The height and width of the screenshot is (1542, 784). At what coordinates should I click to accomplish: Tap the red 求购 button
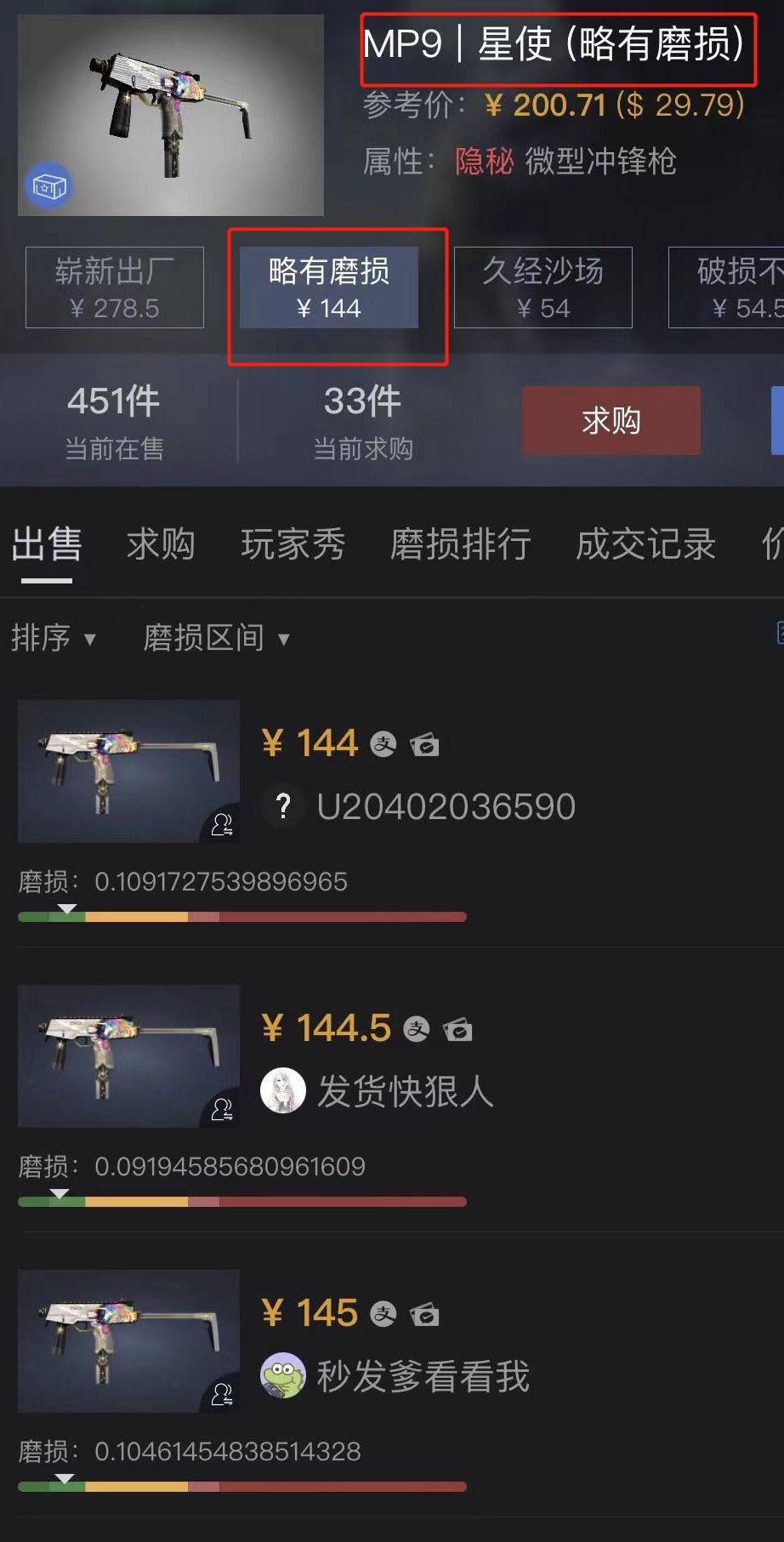tap(611, 420)
